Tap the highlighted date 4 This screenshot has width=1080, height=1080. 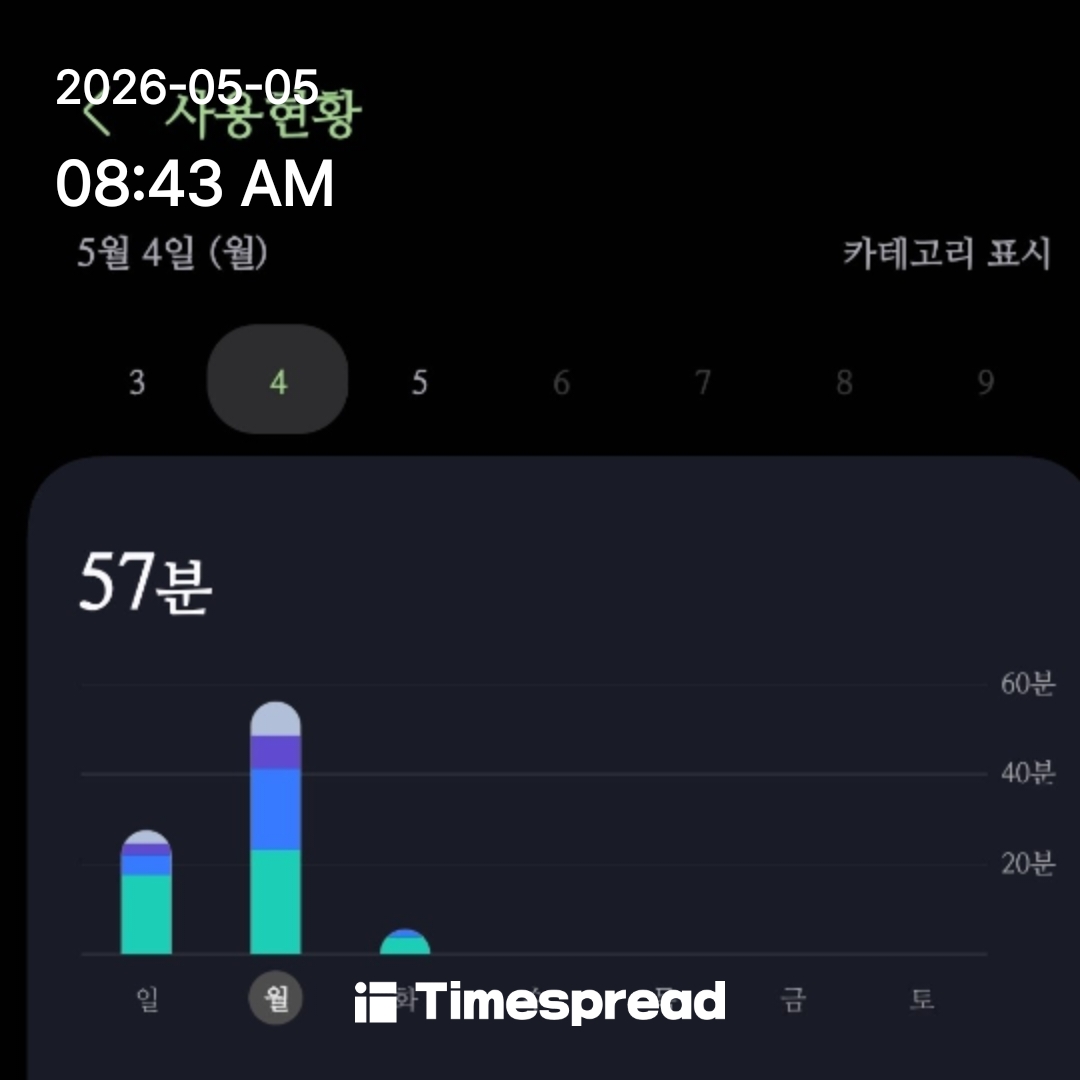click(x=278, y=380)
